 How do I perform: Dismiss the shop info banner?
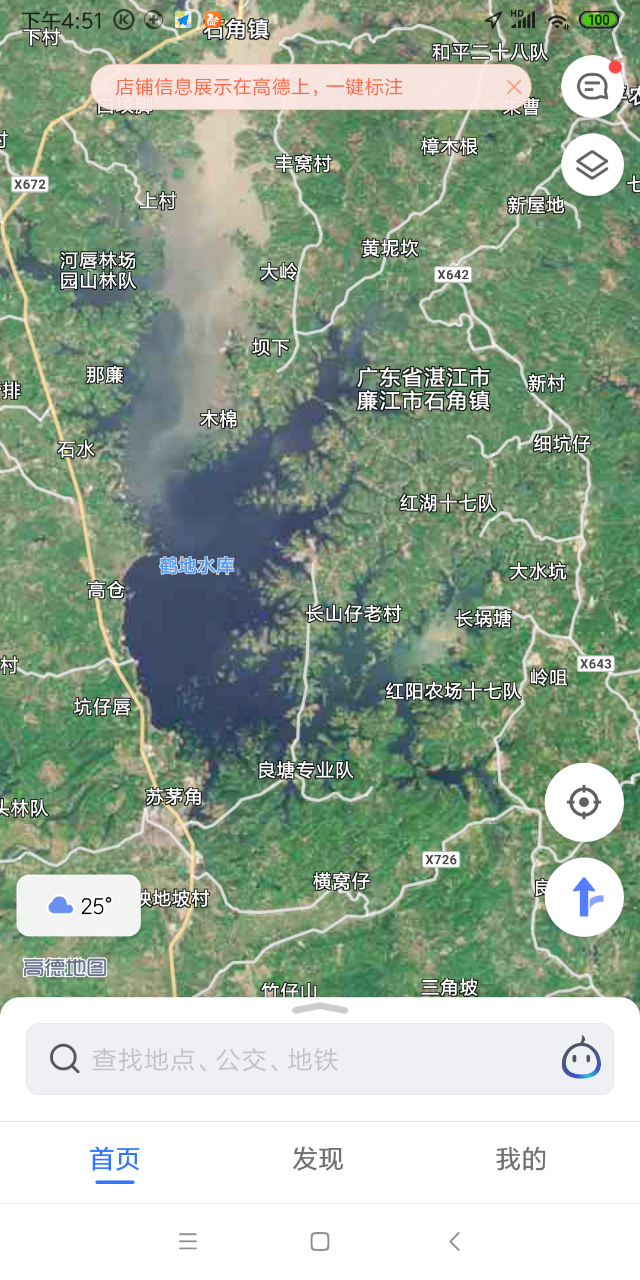click(514, 87)
